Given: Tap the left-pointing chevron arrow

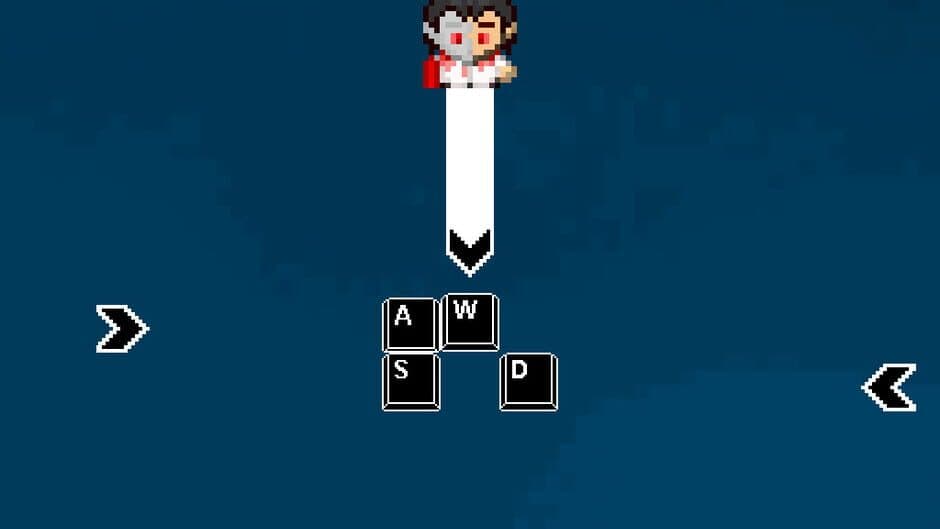Looking at the screenshot, I should click(889, 387).
